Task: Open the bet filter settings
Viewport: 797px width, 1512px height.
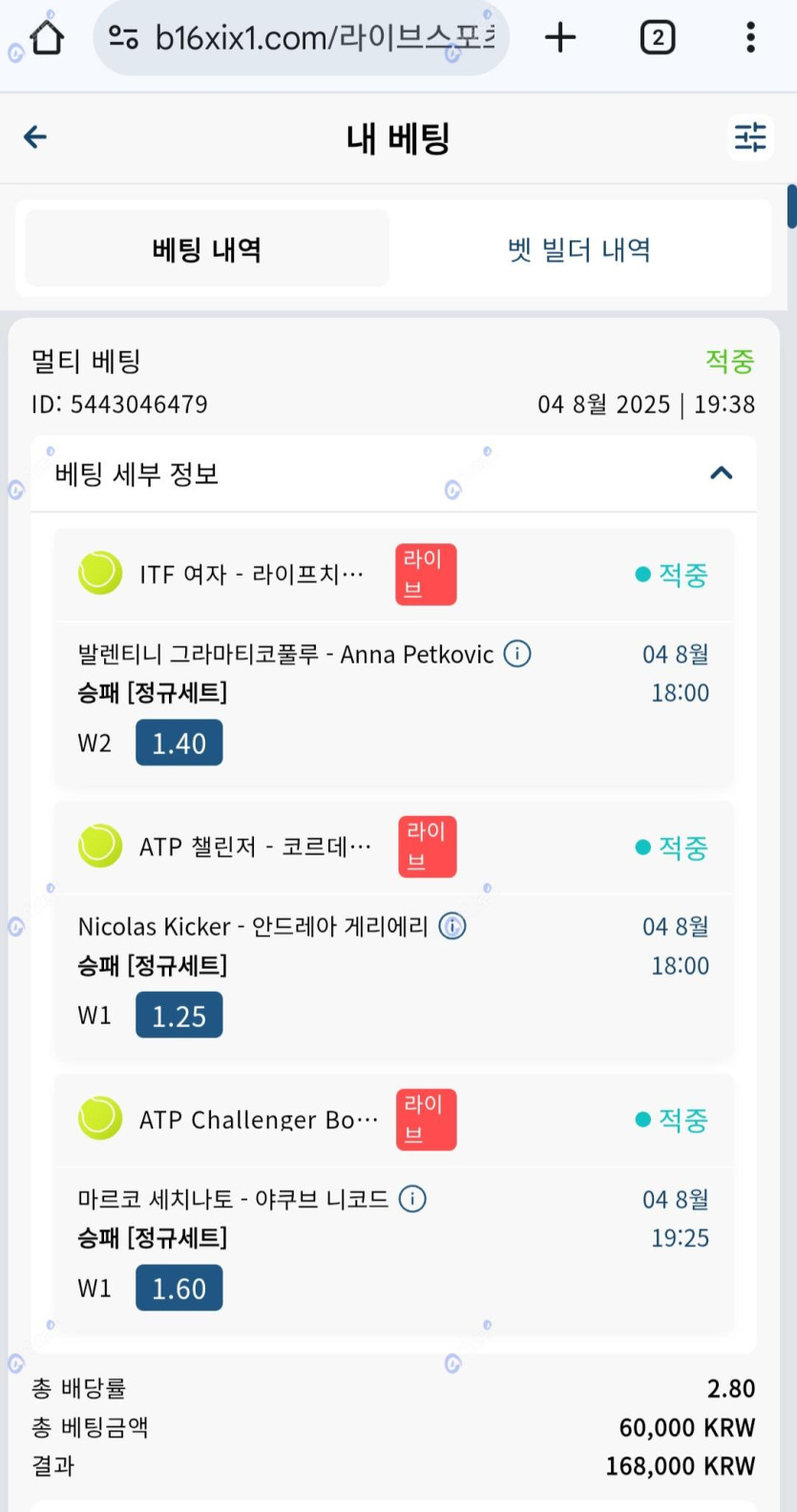Action: pyautogui.click(x=749, y=137)
